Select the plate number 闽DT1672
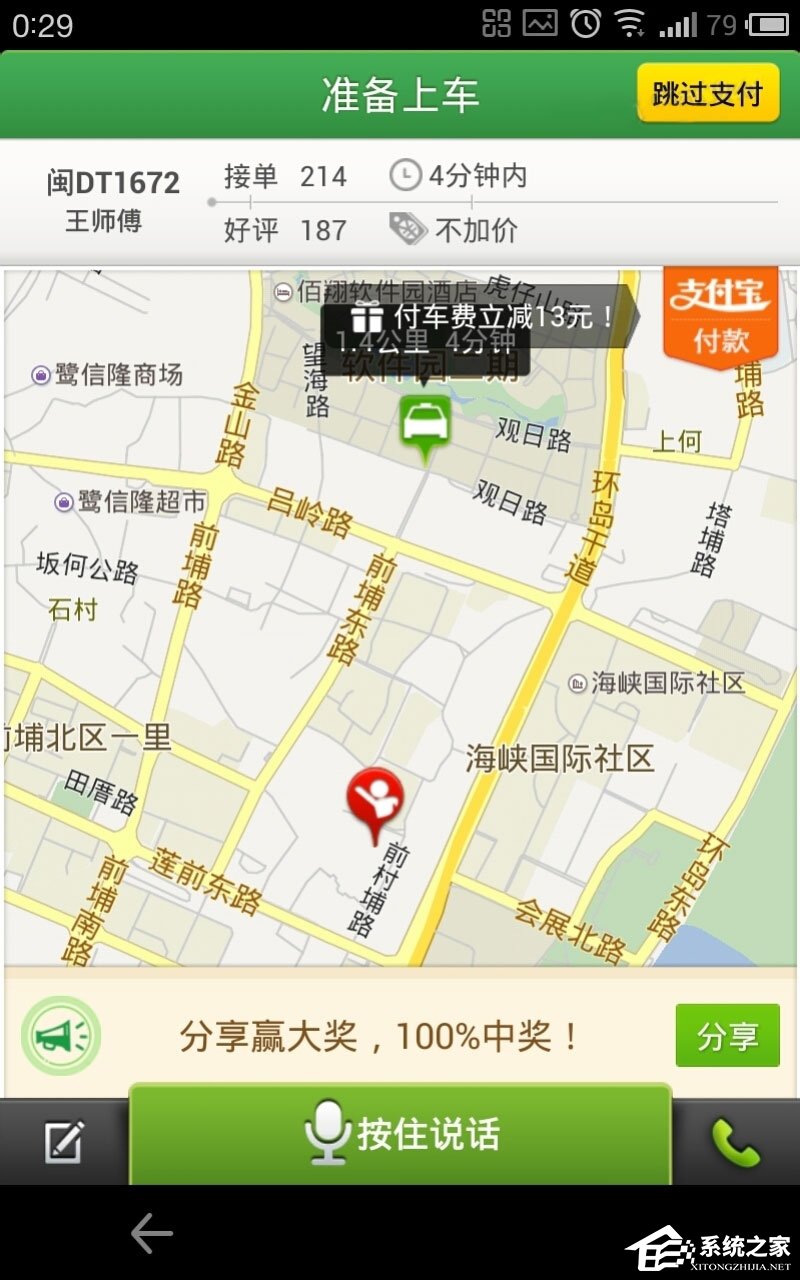The width and height of the screenshot is (800, 1280). 113,181
